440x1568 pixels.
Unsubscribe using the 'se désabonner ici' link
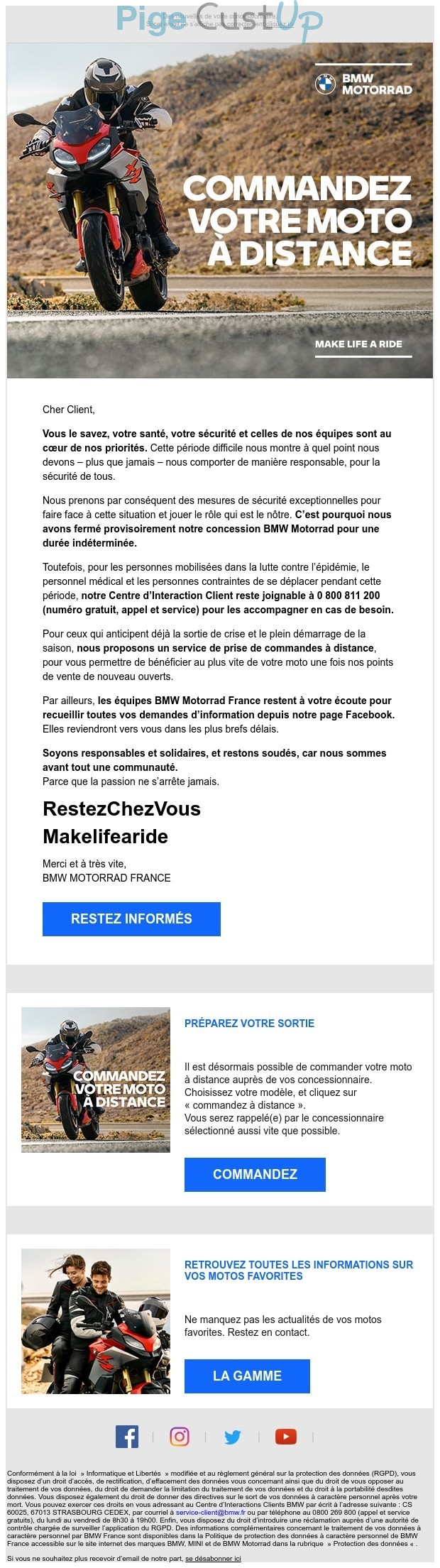coord(213,1559)
